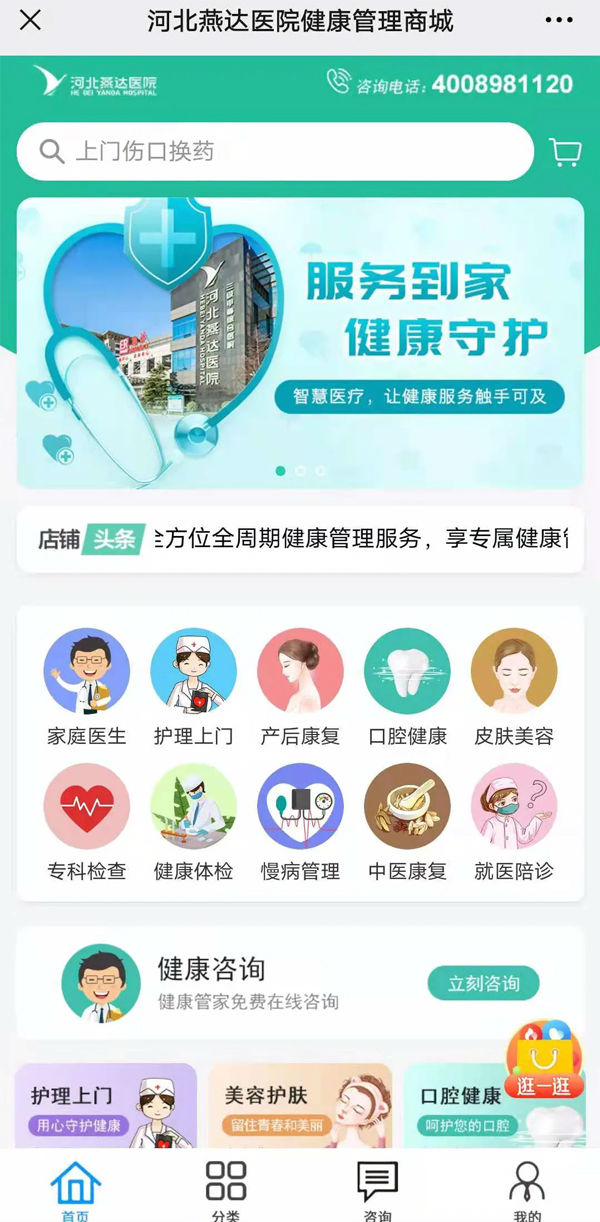Open 就医陪诊 service

coord(514,822)
